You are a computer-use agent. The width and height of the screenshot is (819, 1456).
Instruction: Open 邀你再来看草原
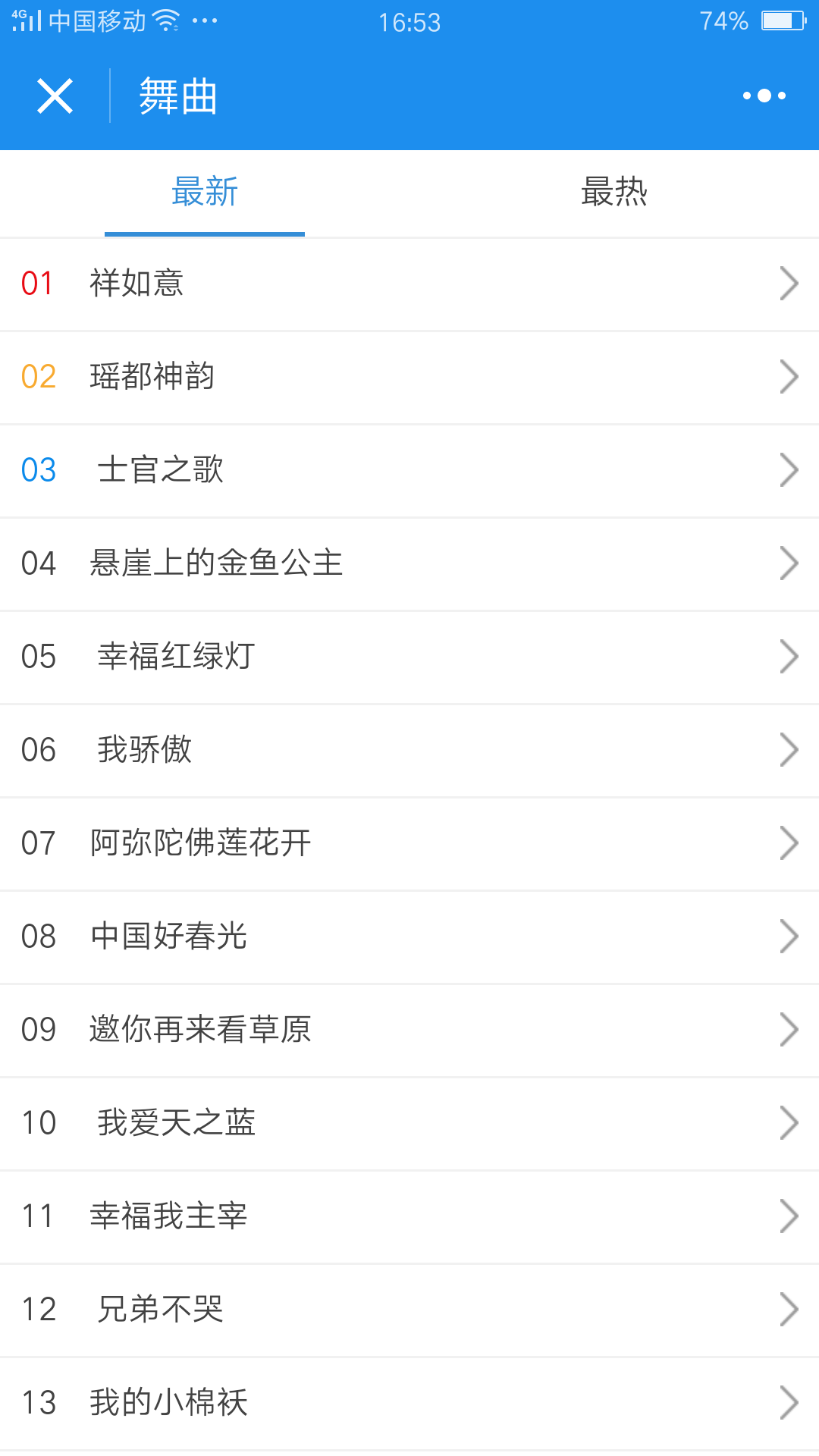pos(409,1030)
